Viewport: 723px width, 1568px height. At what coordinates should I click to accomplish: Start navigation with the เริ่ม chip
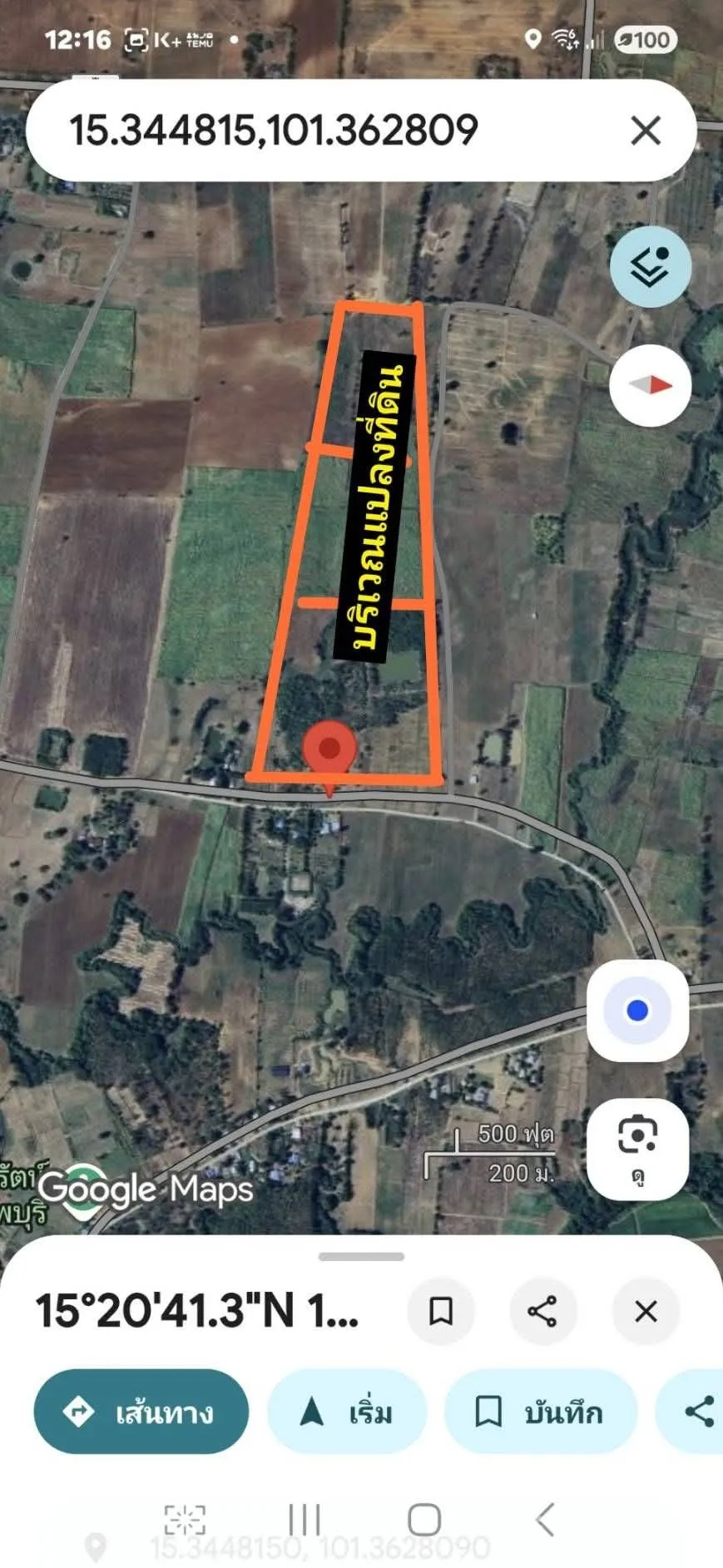[346, 1412]
